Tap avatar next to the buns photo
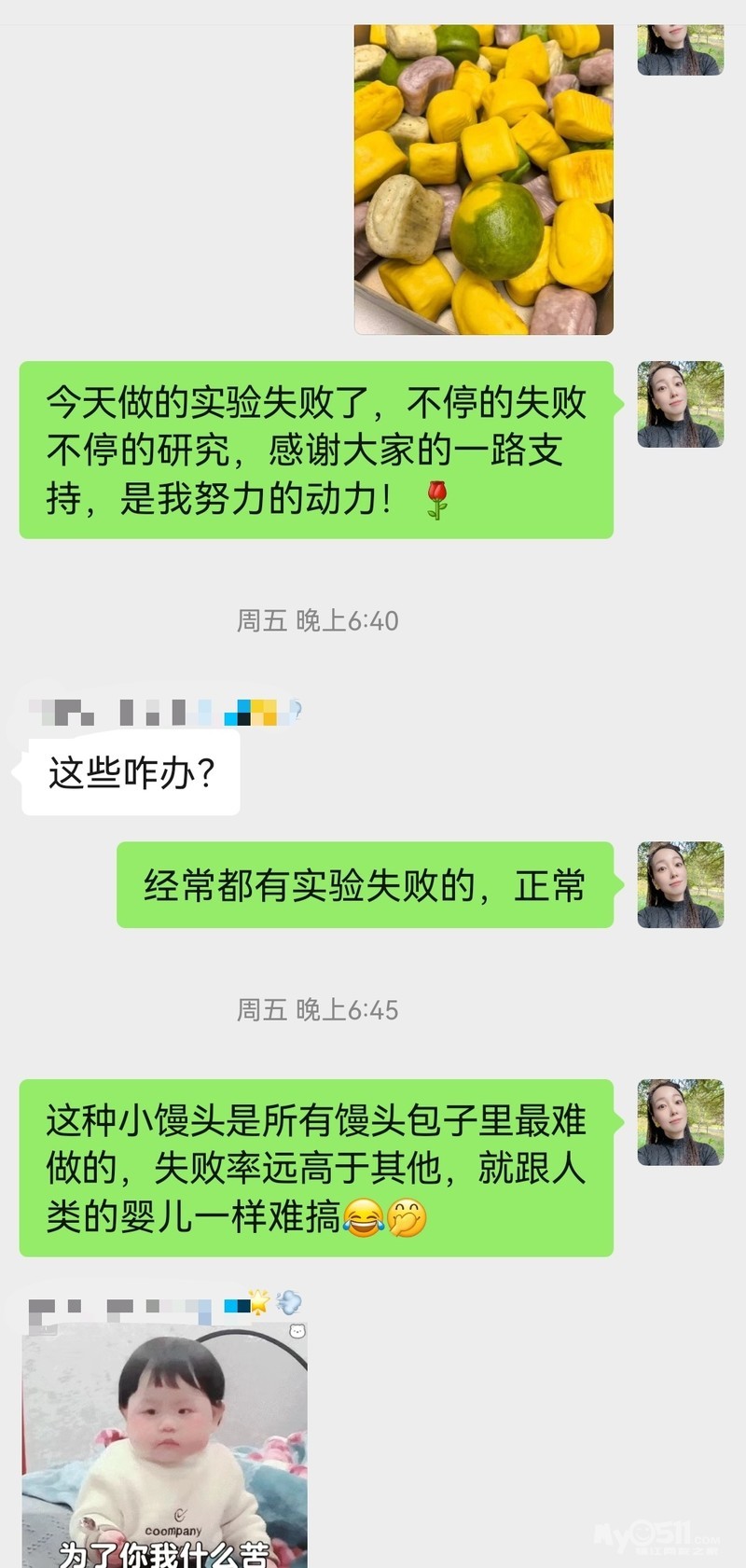 pyautogui.click(x=680, y=49)
